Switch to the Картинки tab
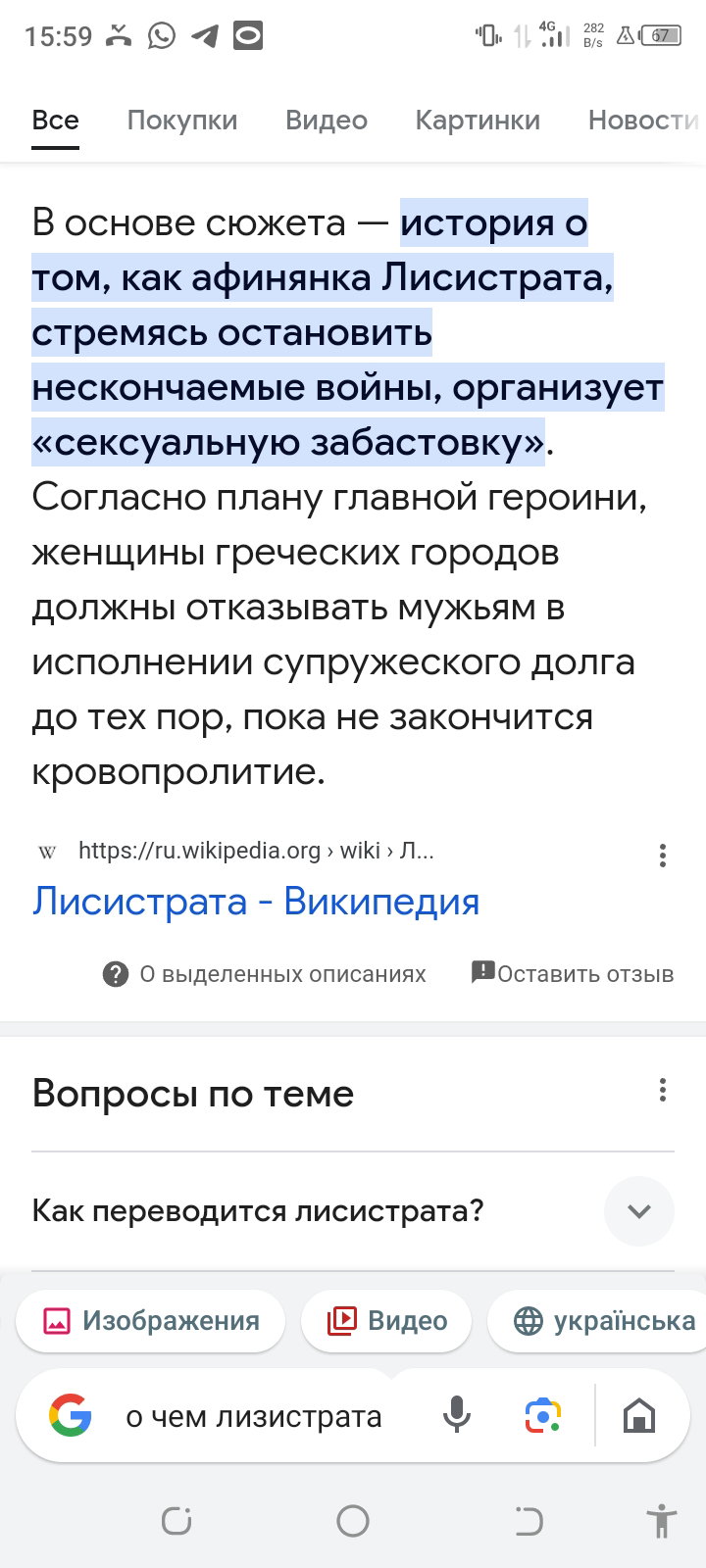The height and width of the screenshot is (1568, 706). 478,120
